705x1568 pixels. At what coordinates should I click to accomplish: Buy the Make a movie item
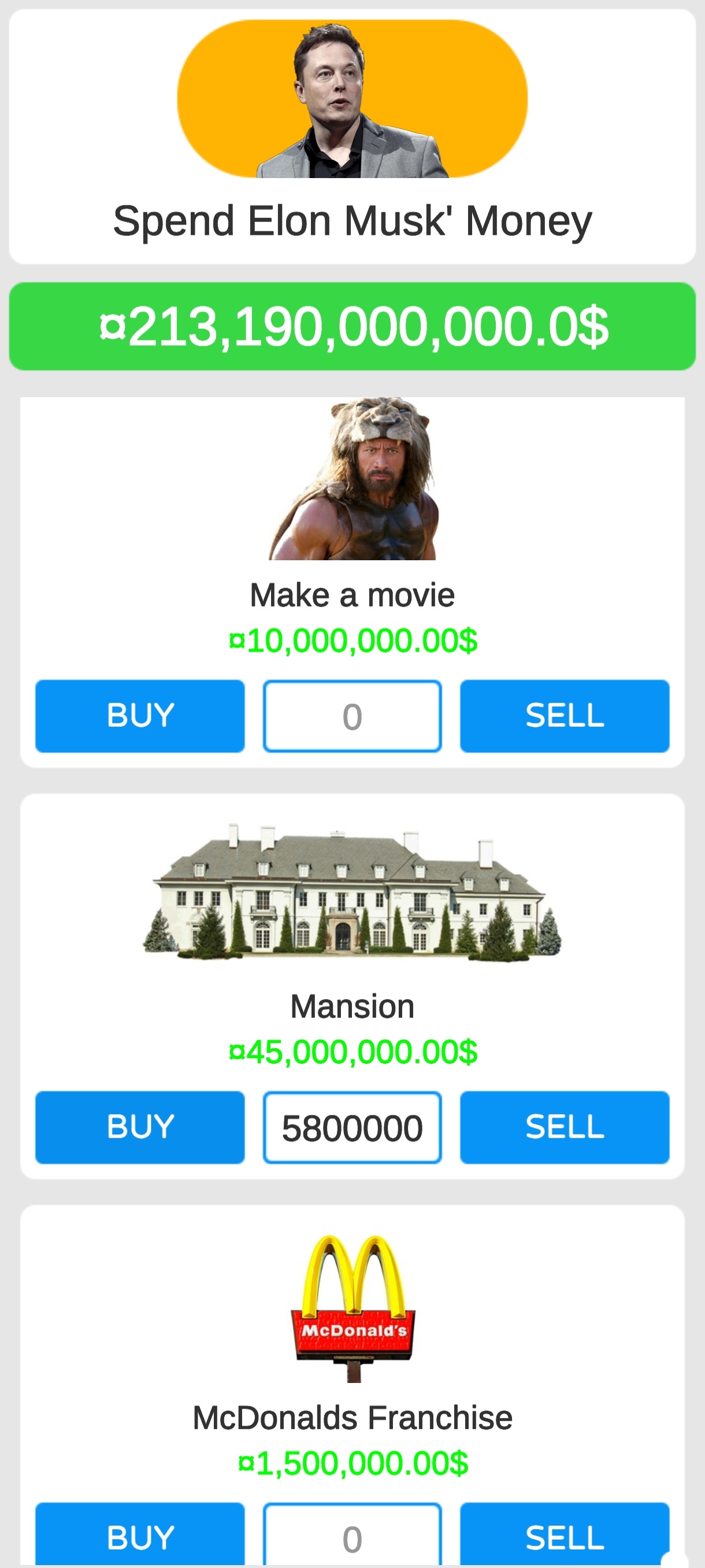click(x=140, y=716)
